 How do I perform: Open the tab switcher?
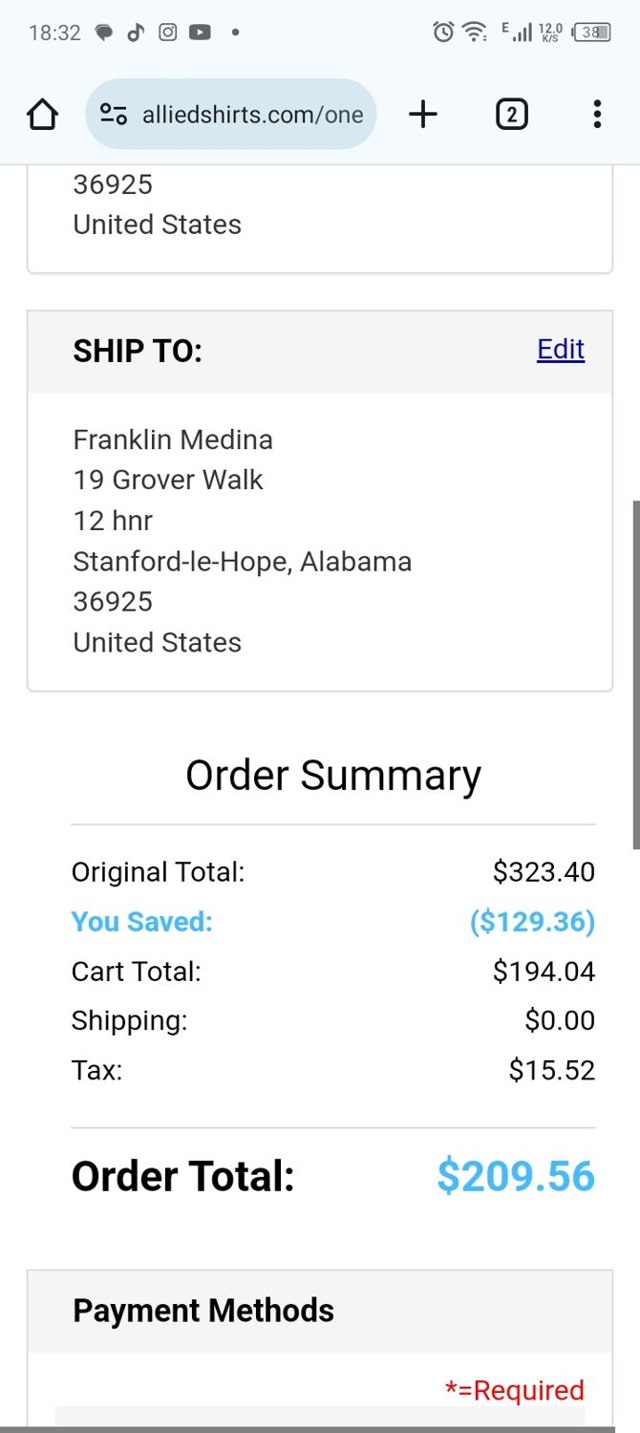(x=511, y=115)
